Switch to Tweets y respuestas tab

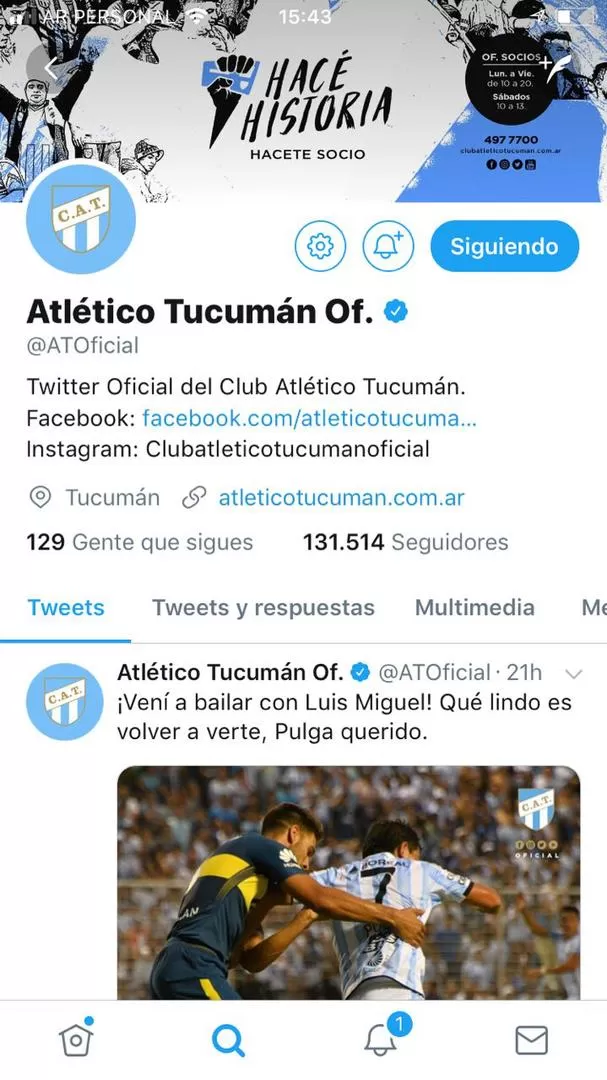(x=263, y=607)
